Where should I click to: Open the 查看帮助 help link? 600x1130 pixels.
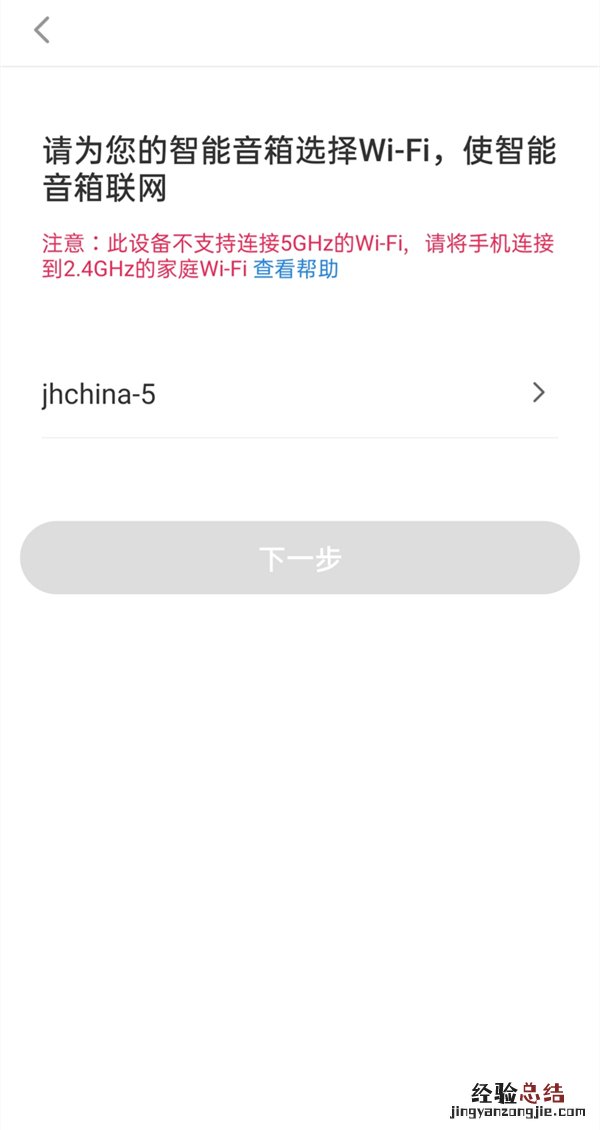[x=295, y=269]
